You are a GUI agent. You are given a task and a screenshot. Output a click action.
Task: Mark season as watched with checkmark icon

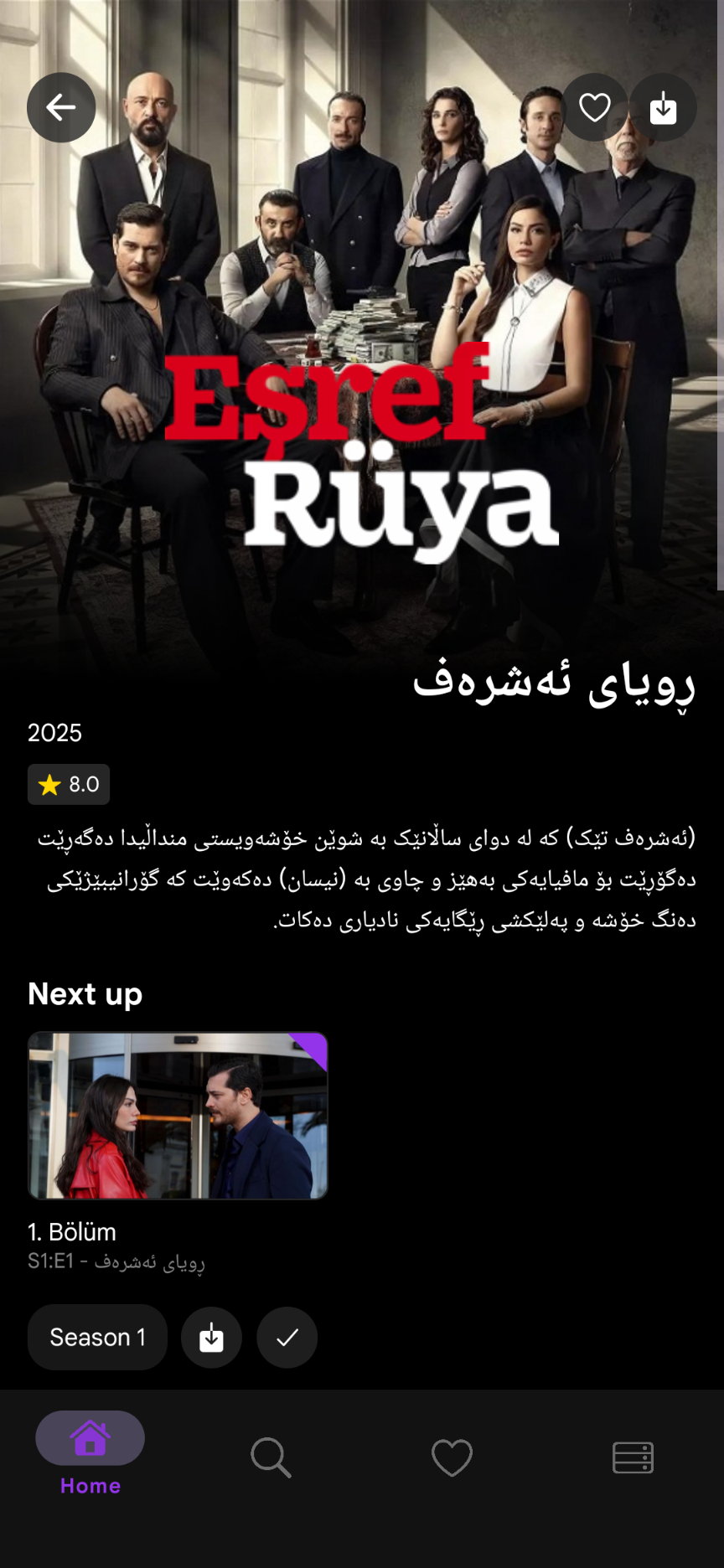[x=287, y=1338]
